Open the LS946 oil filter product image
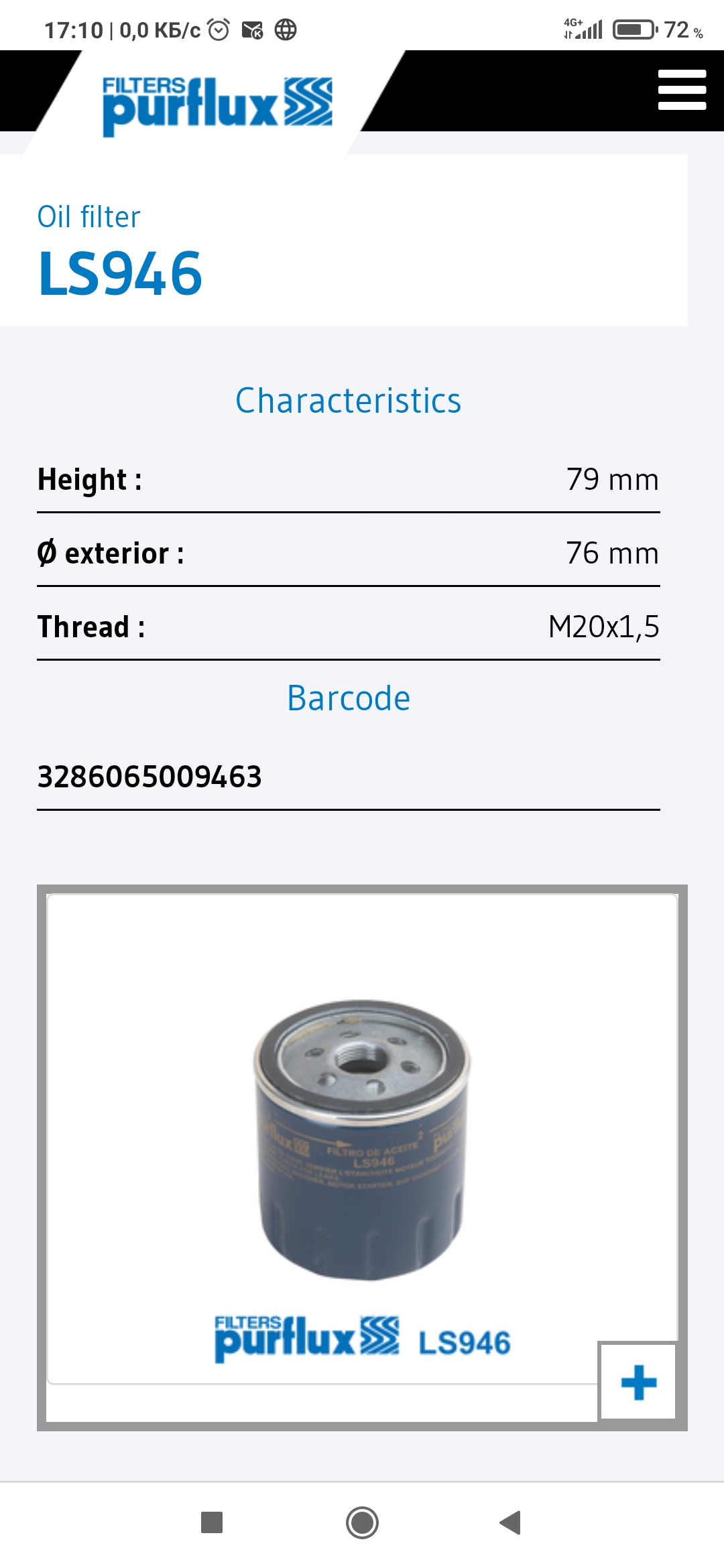This screenshot has height=1568, width=724. click(x=362, y=1138)
